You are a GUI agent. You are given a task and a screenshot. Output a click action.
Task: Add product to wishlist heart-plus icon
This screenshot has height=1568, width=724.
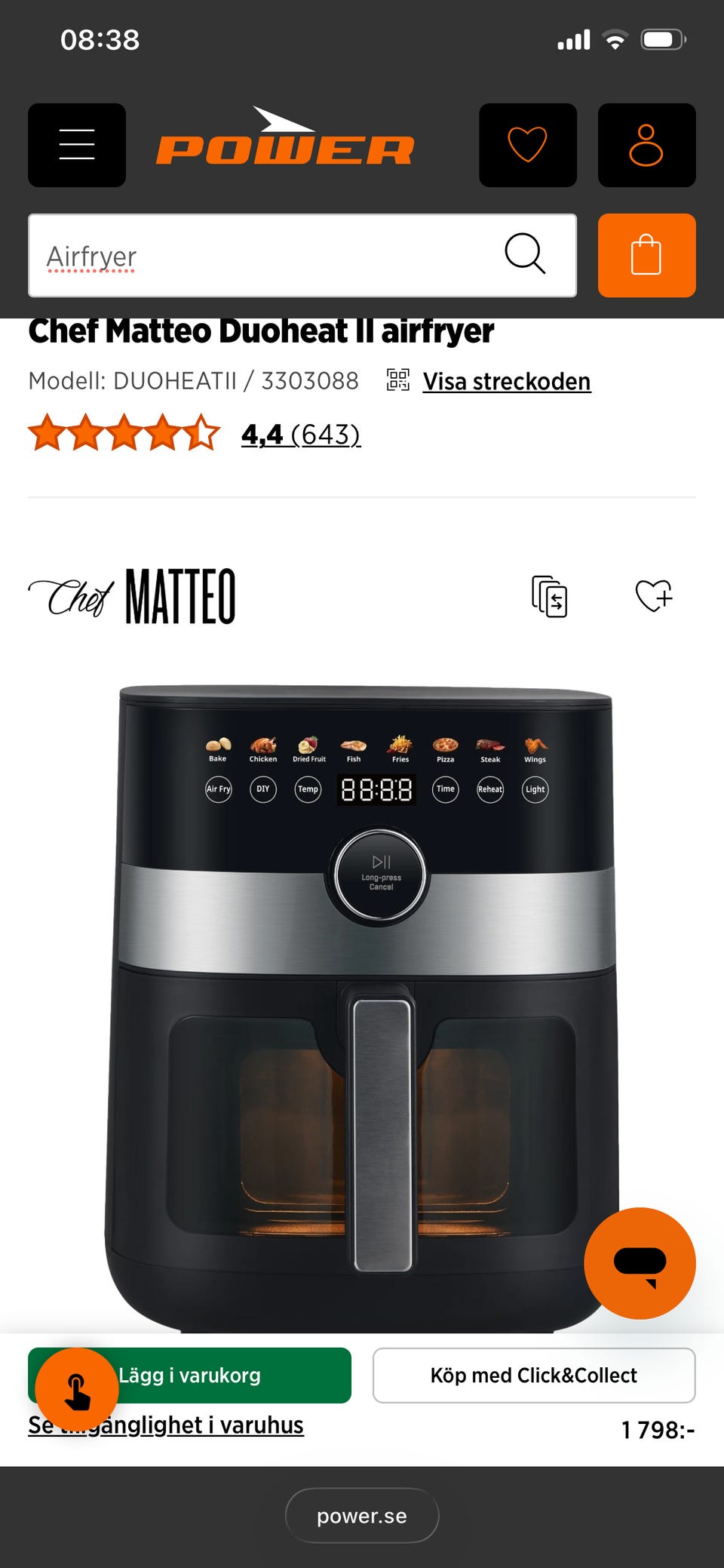point(654,595)
